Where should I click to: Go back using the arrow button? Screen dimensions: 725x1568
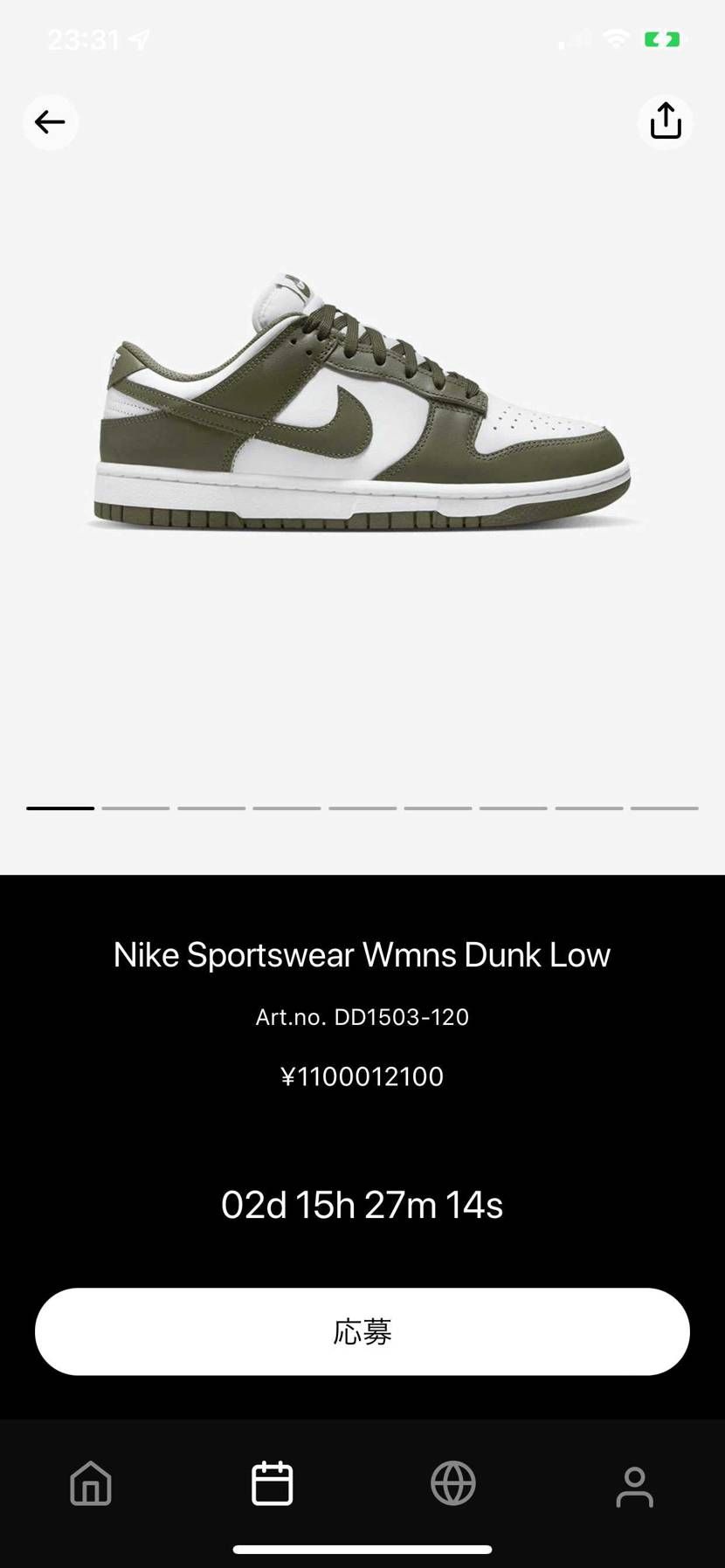tap(50, 122)
